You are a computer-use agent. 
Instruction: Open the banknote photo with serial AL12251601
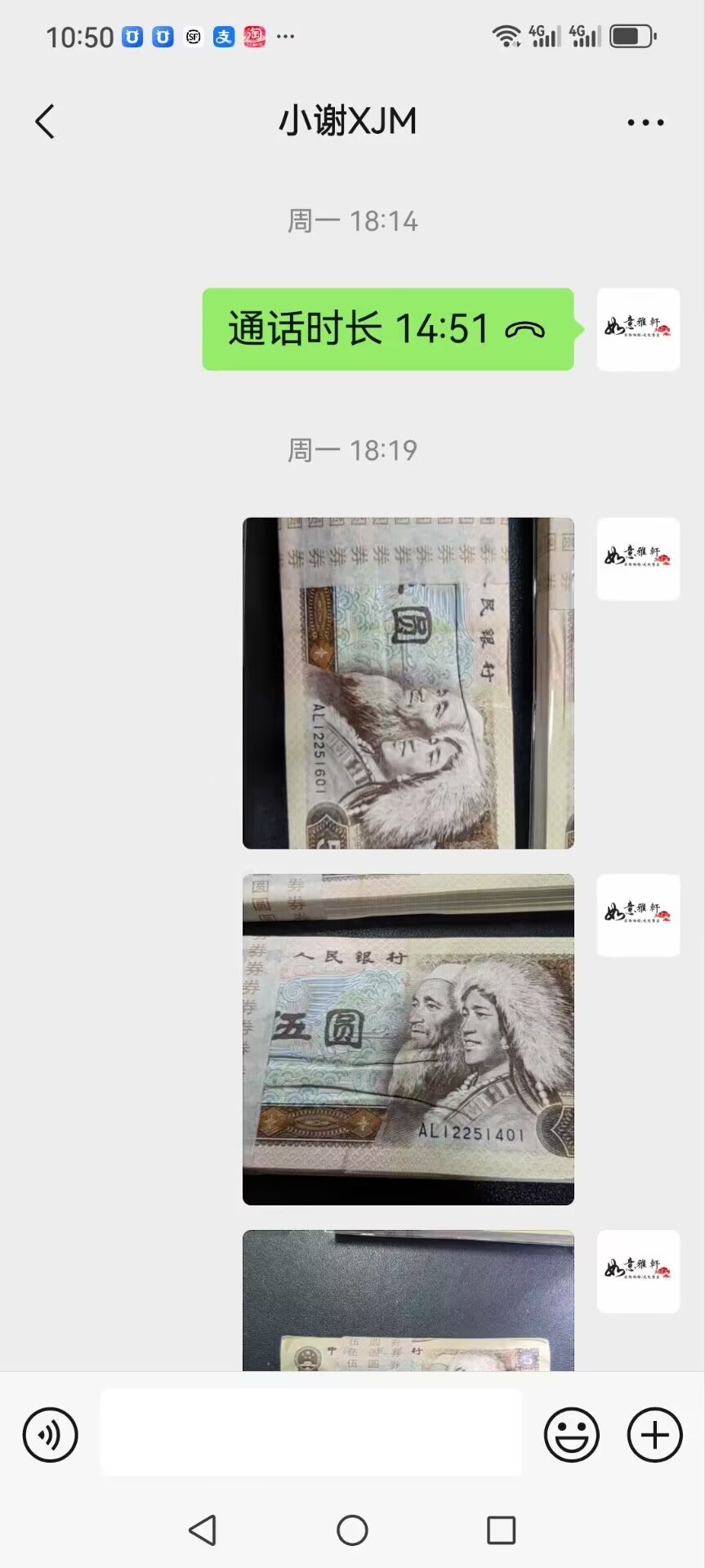coord(408,684)
